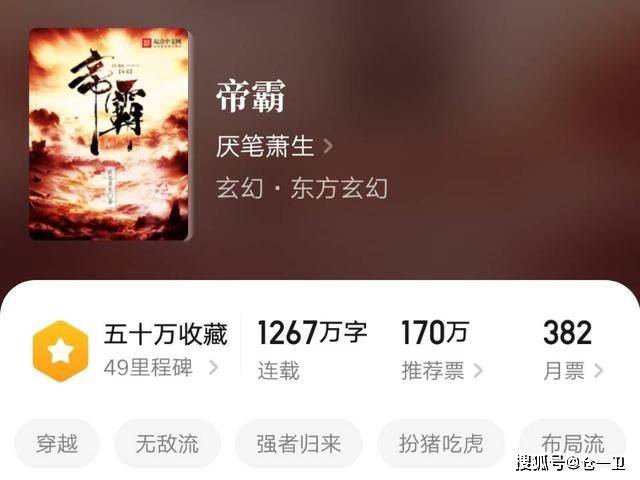Select the 无敌流 tag
The height and width of the screenshot is (480, 640).
pos(167,444)
